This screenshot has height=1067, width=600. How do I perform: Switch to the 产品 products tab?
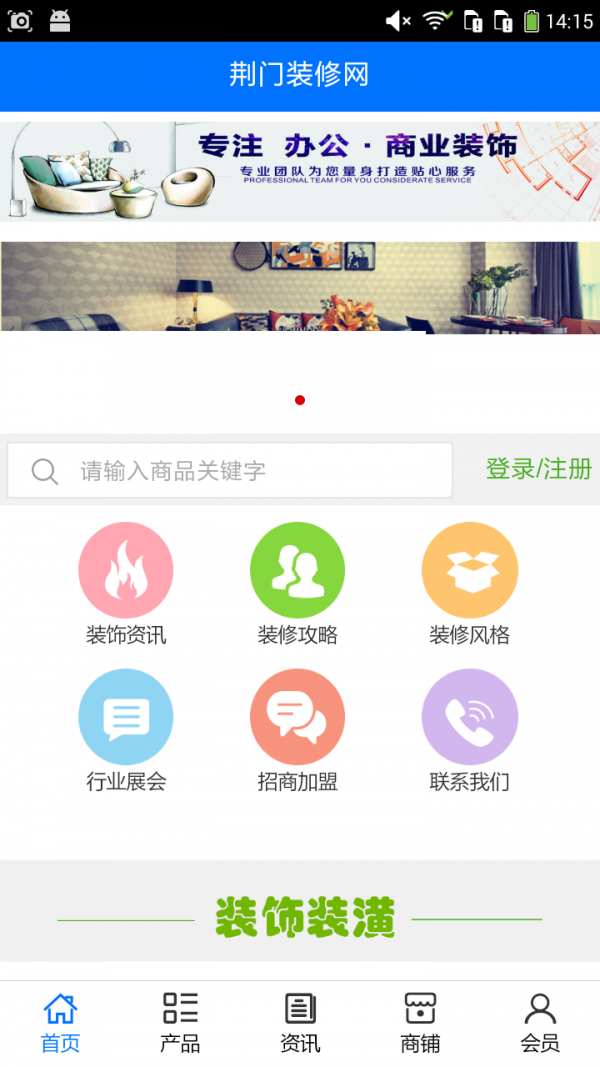pos(180,1023)
